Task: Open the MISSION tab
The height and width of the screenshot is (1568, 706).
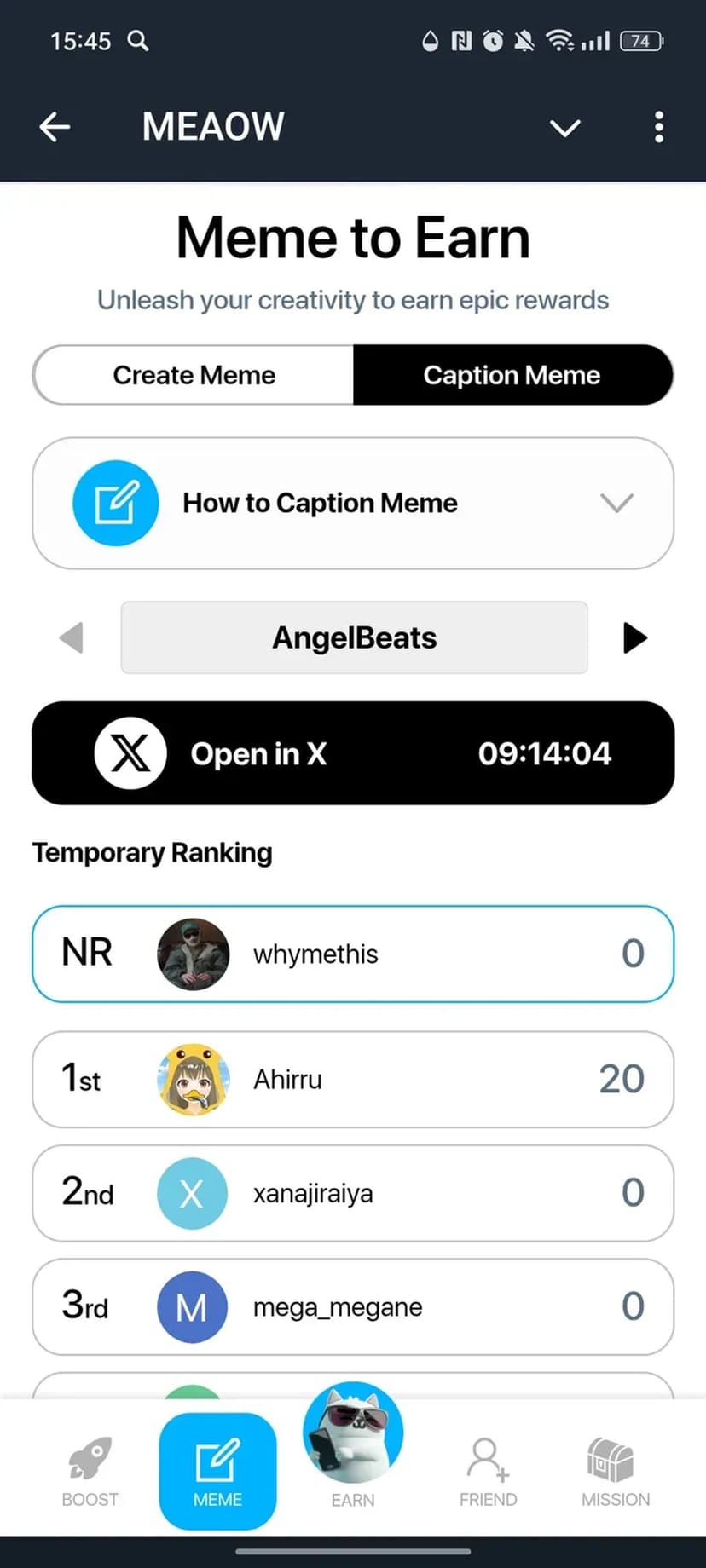Action: coord(615,1471)
